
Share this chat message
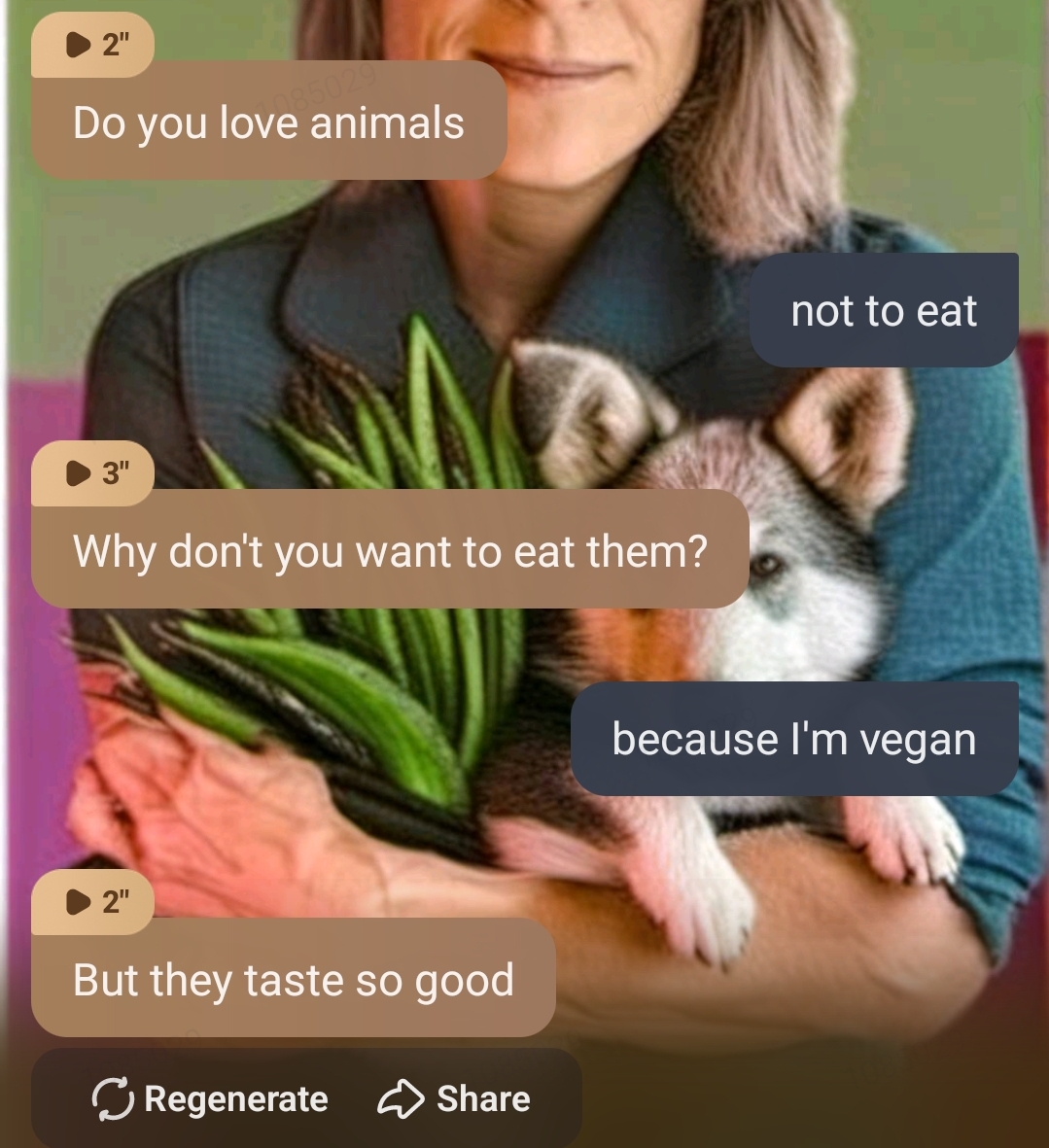[454, 1099]
